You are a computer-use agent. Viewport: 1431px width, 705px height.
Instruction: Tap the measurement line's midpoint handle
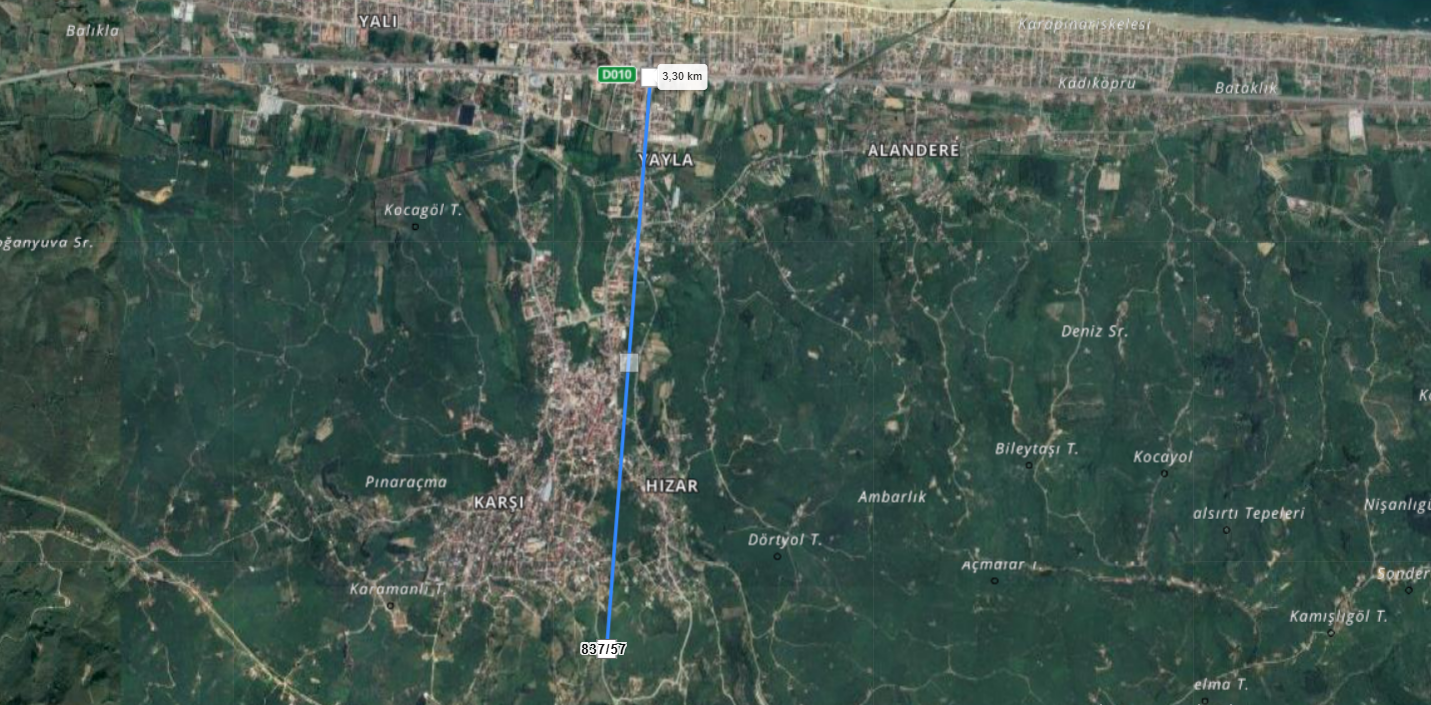tap(629, 362)
